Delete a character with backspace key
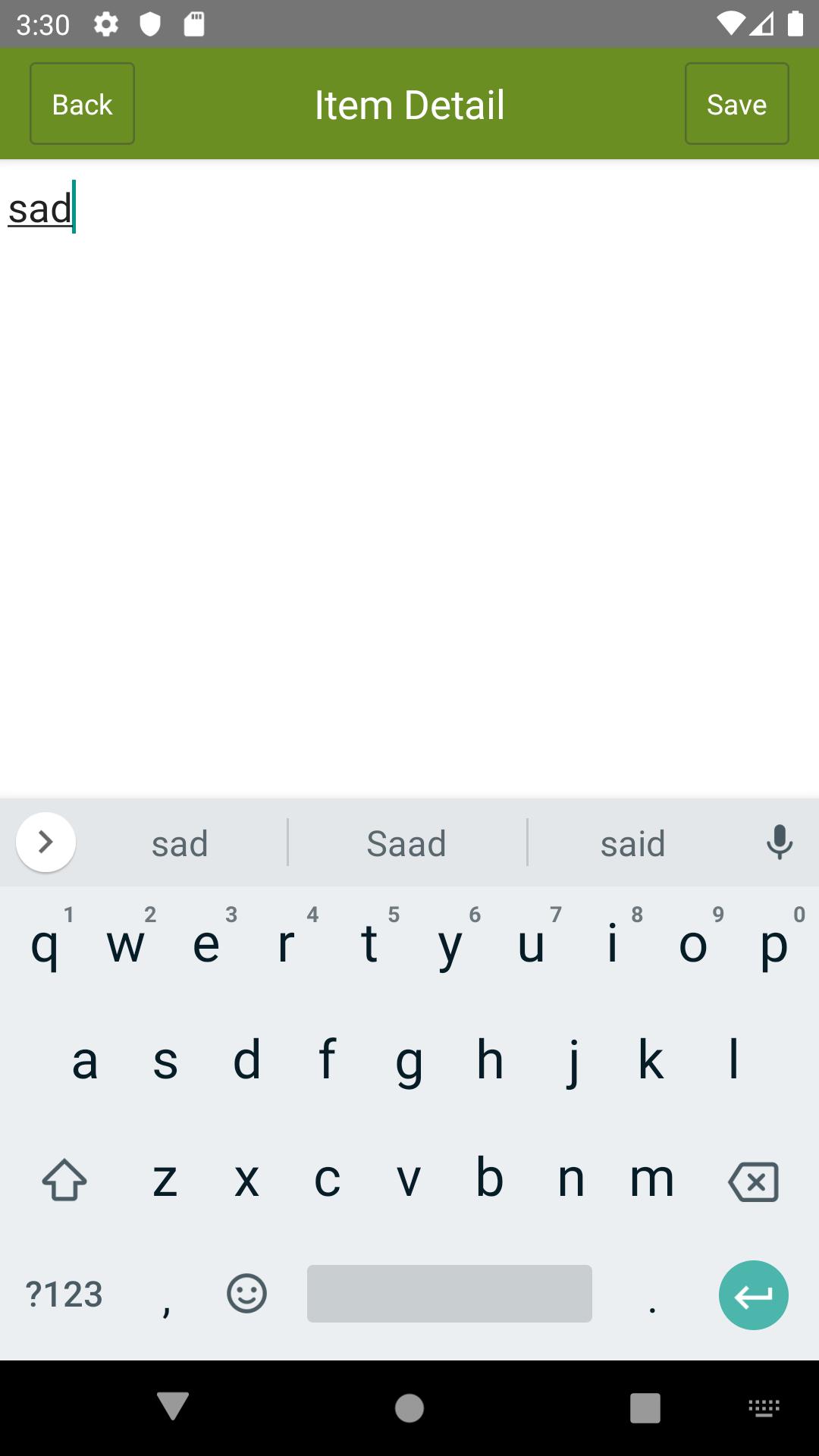This screenshot has height=1456, width=819. (x=753, y=1181)
